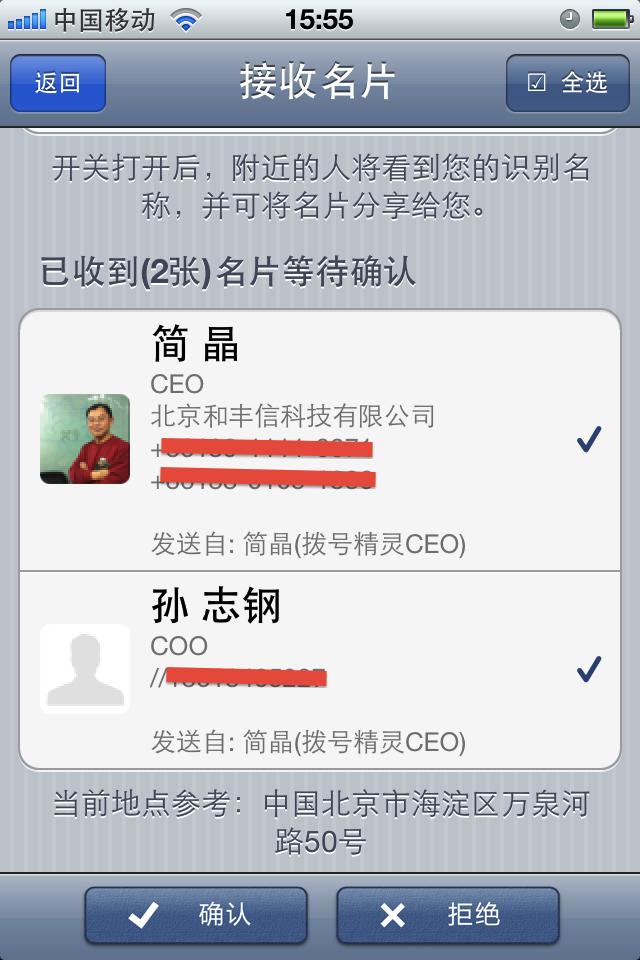Tap the 返回 back button
This screenshot has height=960, width=640.
point(58,83)
